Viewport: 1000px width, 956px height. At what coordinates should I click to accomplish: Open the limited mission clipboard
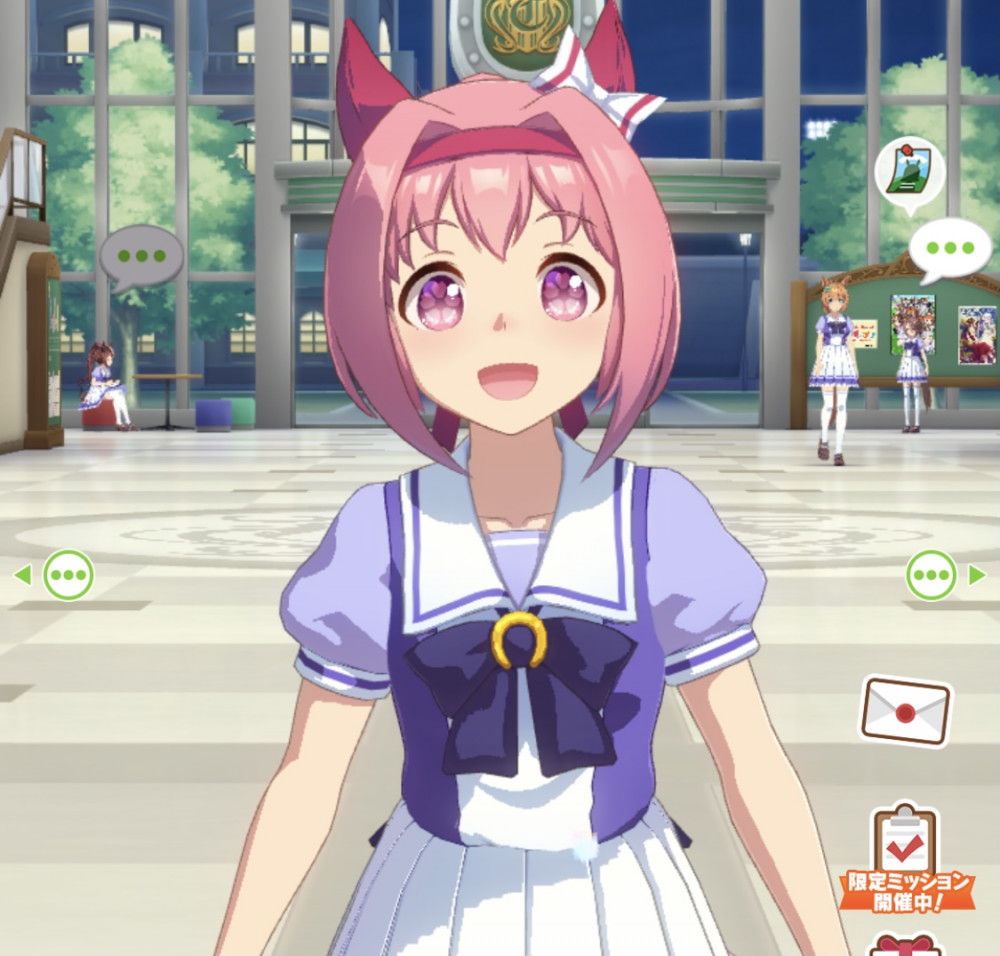pyautogui.click(x=905, y=845)
